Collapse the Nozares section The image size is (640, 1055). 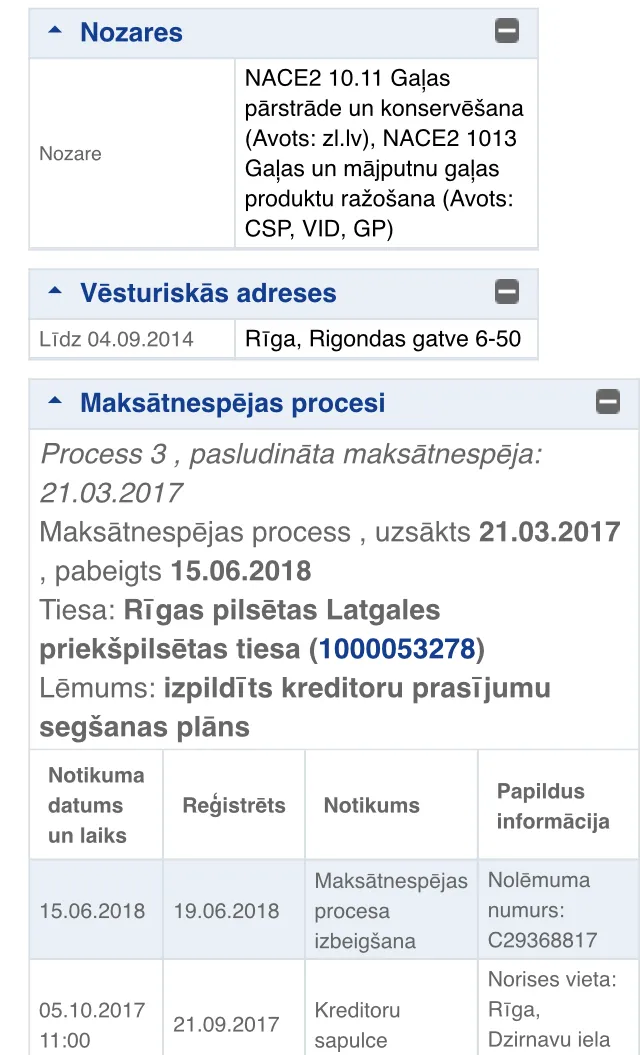point(507,31)
